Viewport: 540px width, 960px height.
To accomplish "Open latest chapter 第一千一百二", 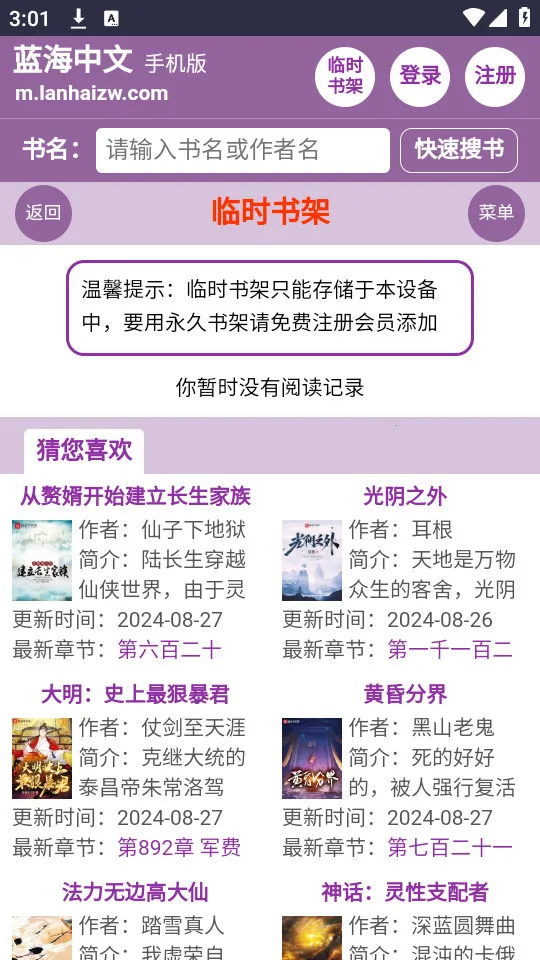I will click(451, 650).
